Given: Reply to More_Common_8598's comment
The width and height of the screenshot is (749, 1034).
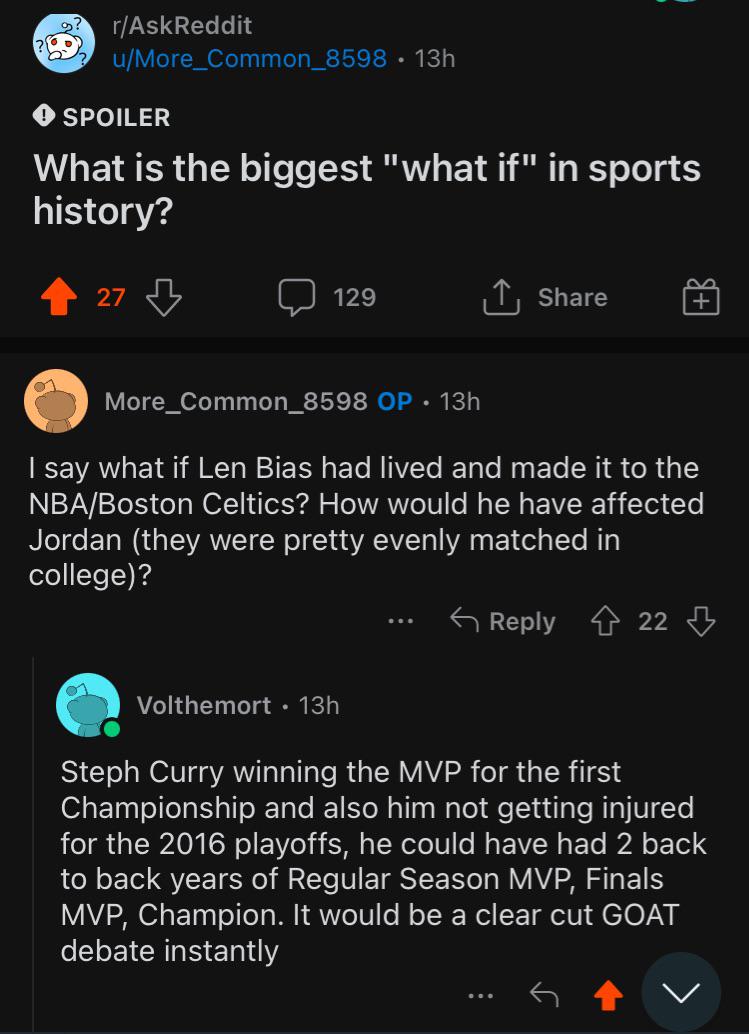Looking at the screenshot, I should (x=502, y=621).
